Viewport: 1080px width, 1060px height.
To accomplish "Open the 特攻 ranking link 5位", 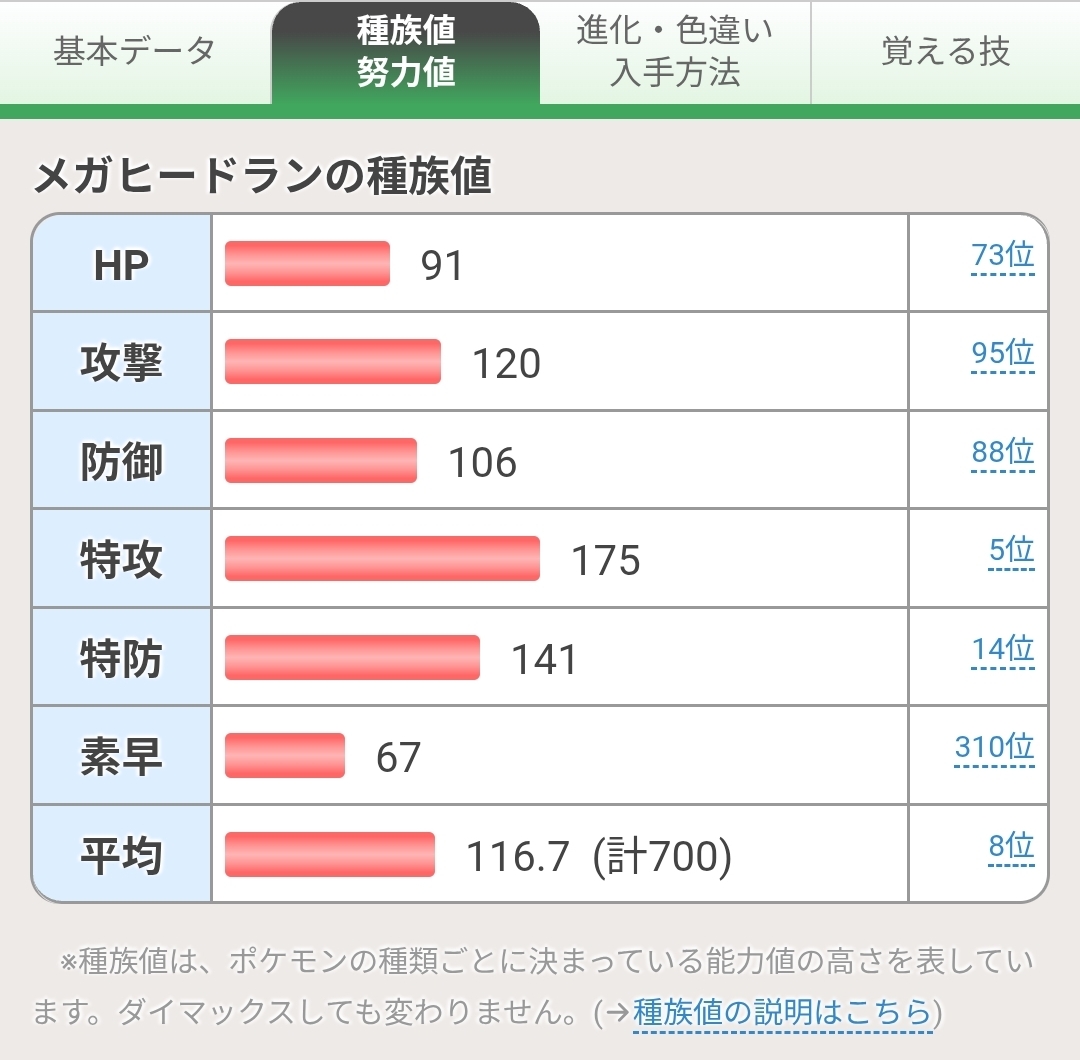I will tap(1010, 550).
